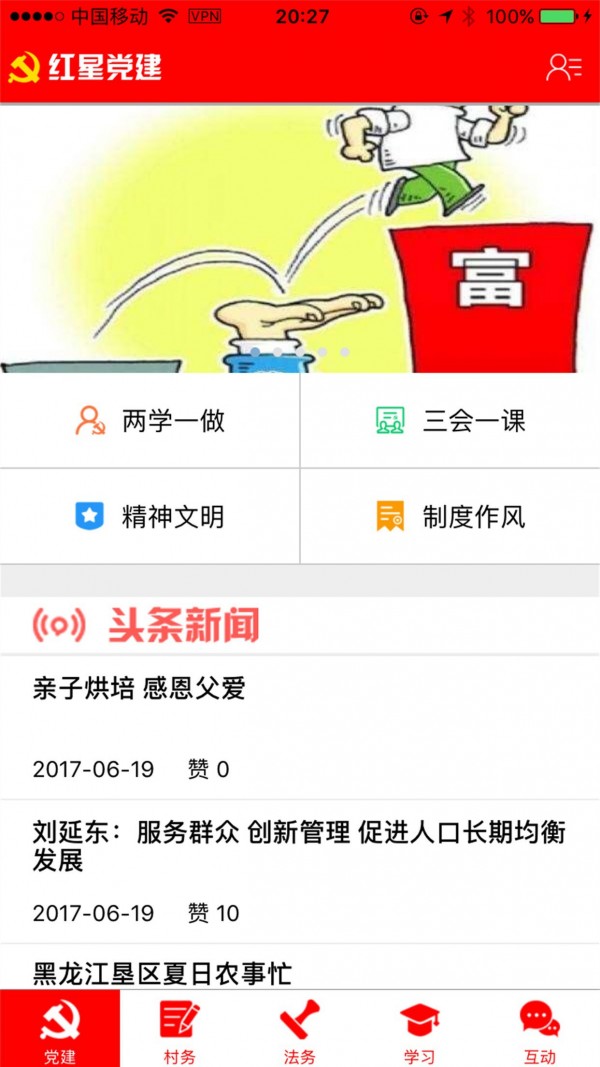Switch to the 互动 tab
The height and width of the screenshot is (1067, 600).
click(540, 1030)
